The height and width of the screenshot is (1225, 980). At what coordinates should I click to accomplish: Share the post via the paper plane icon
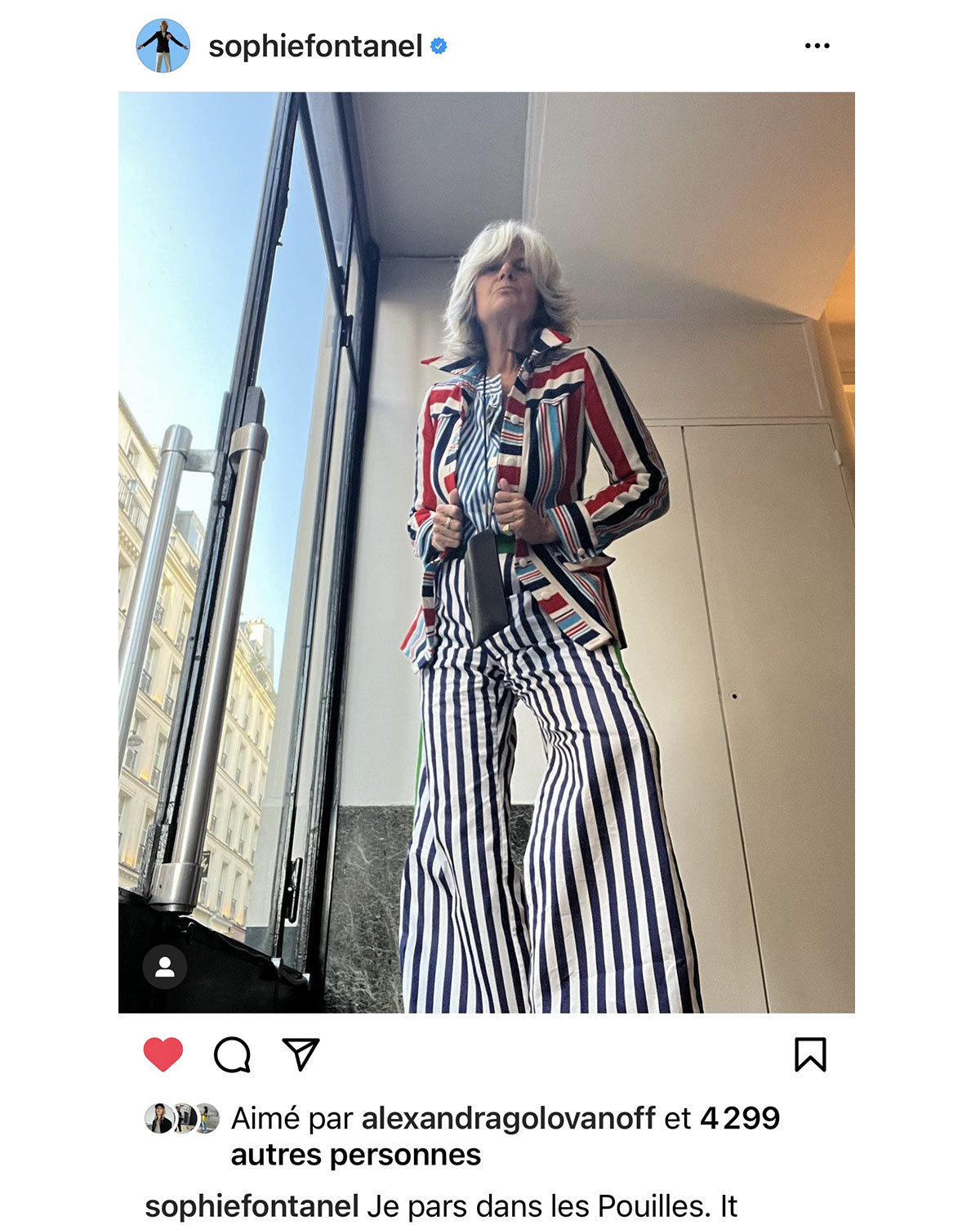point(301,1054)
